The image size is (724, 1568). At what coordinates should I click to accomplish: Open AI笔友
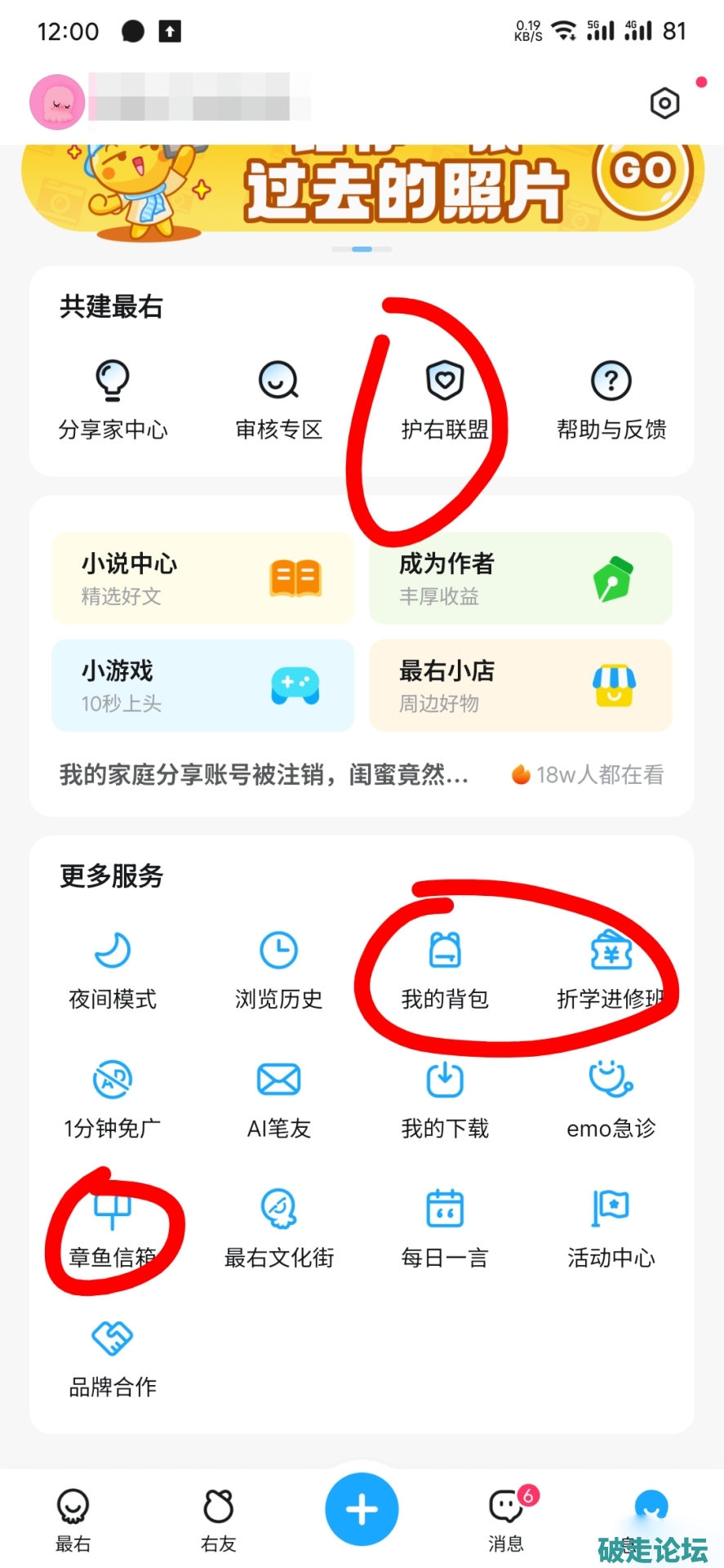tap(278, 1098)
